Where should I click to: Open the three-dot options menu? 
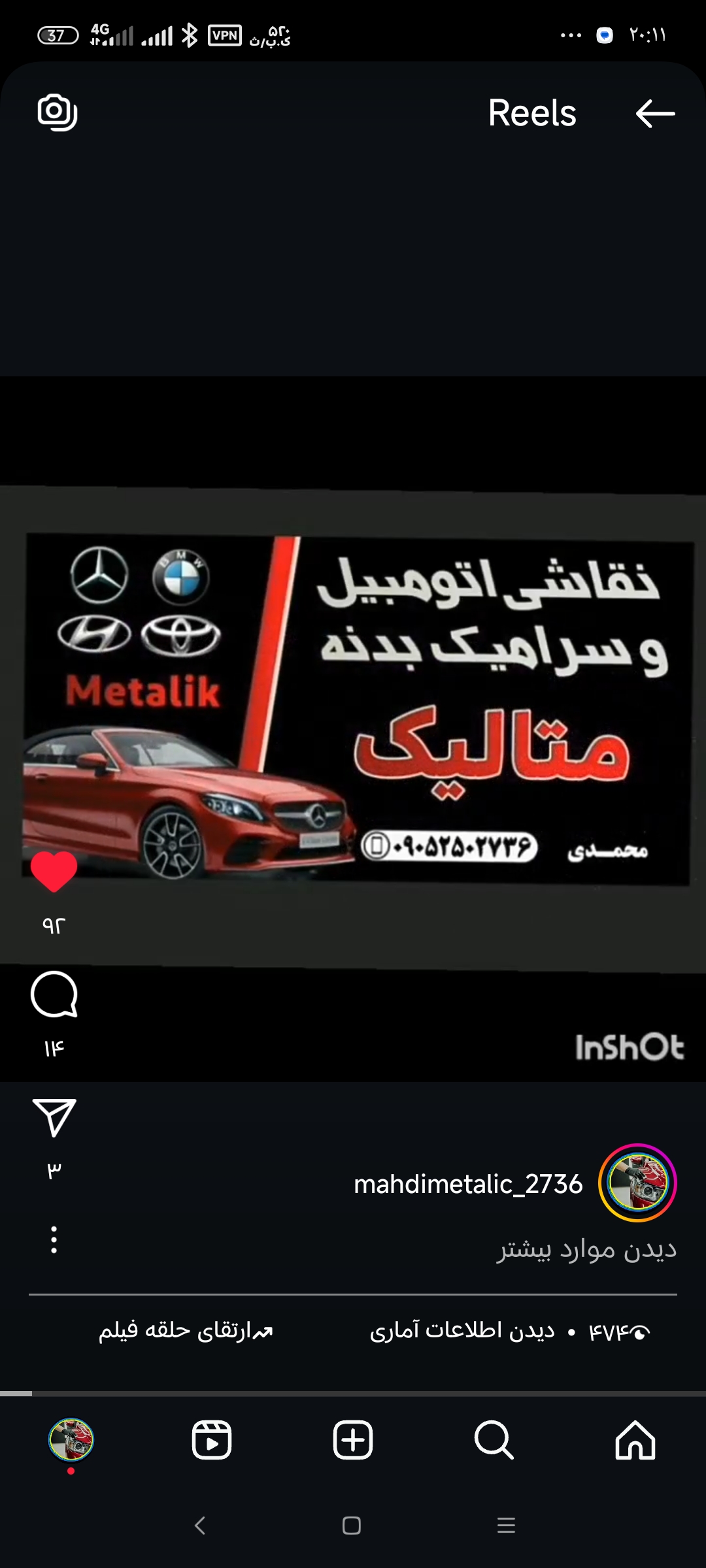pos(54,1239)
